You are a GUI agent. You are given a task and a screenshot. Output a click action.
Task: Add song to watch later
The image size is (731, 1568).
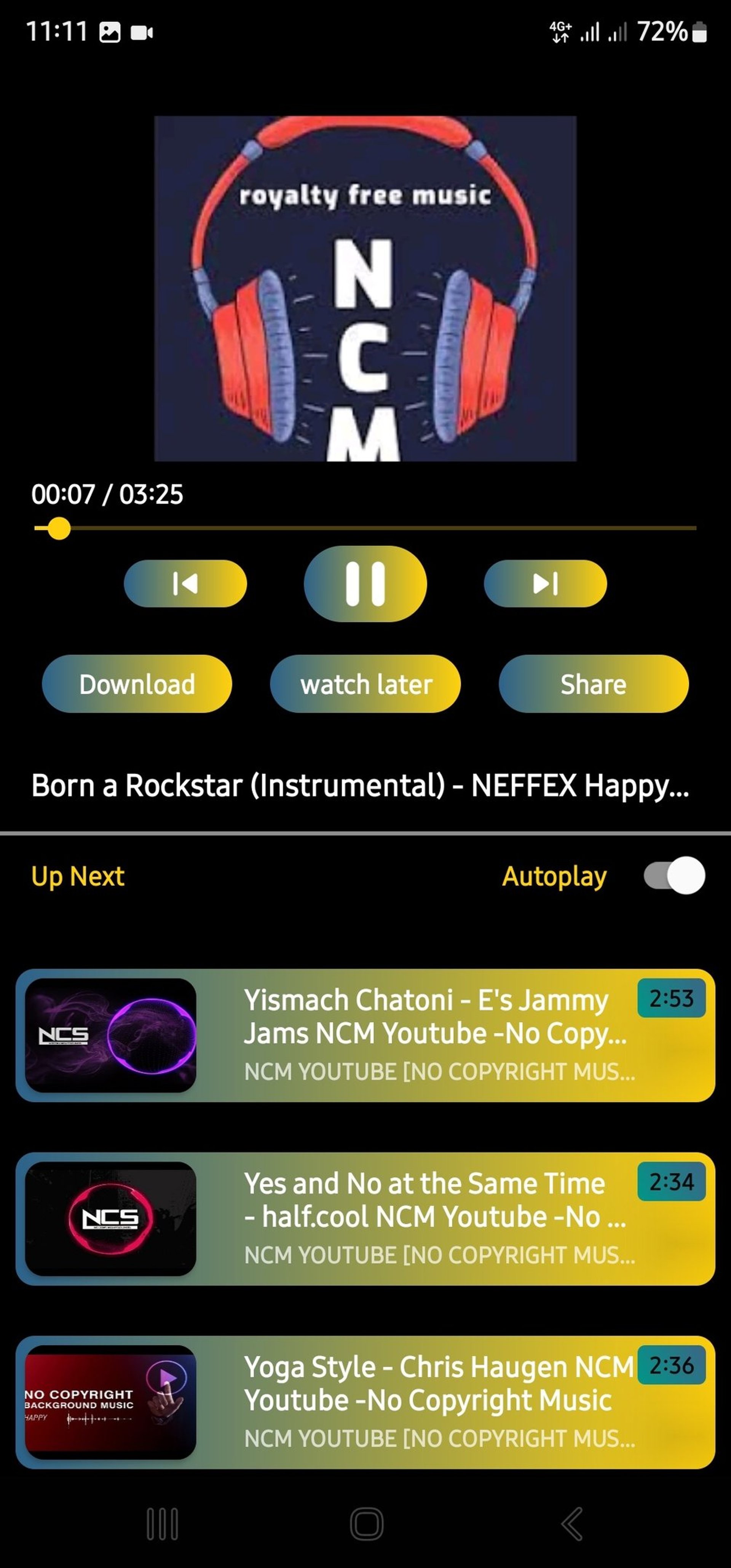pyautogui.click(x=365, y=683)
